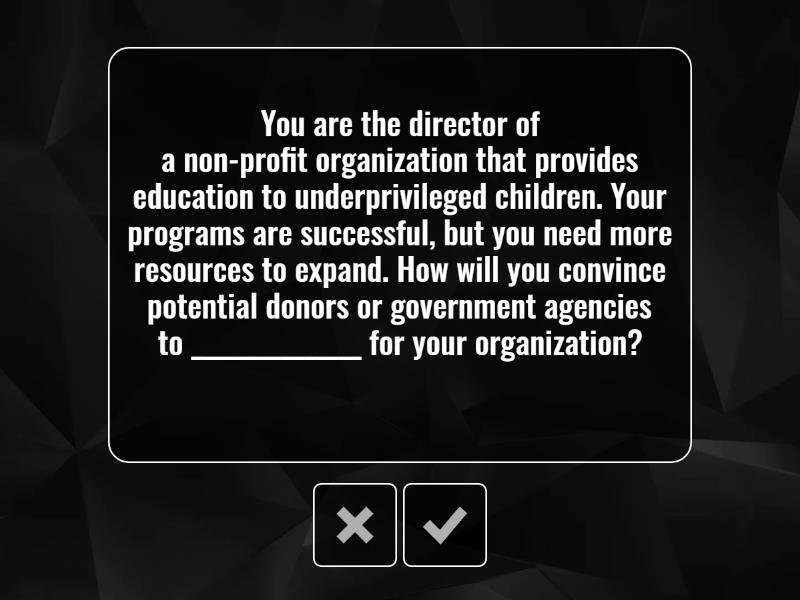Mark the card as correct with the checkmark
Viewport: 800px width, 600px height.
tap(445, 525)
